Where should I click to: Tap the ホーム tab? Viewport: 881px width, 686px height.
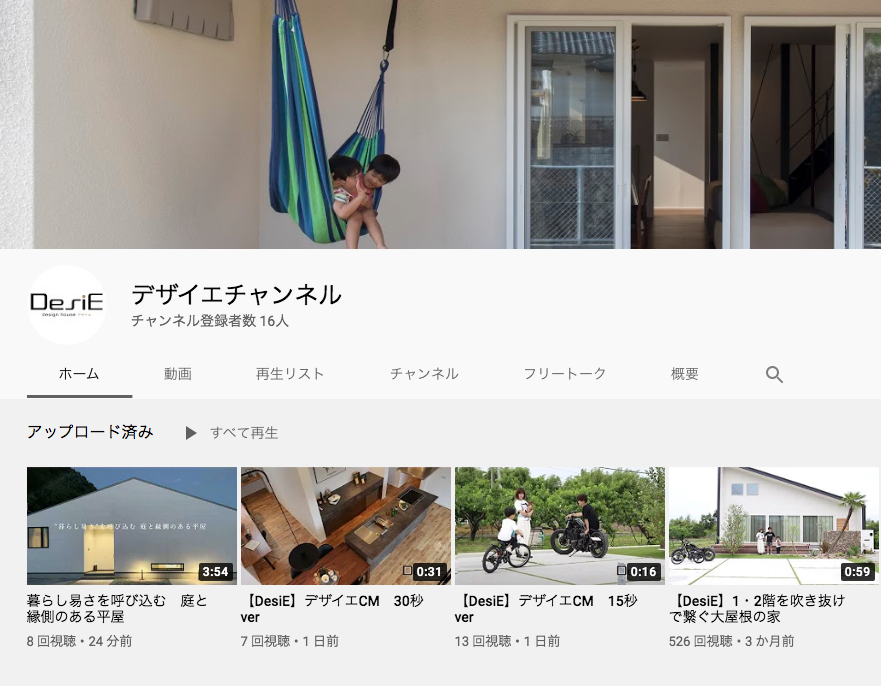pos(79,374)
